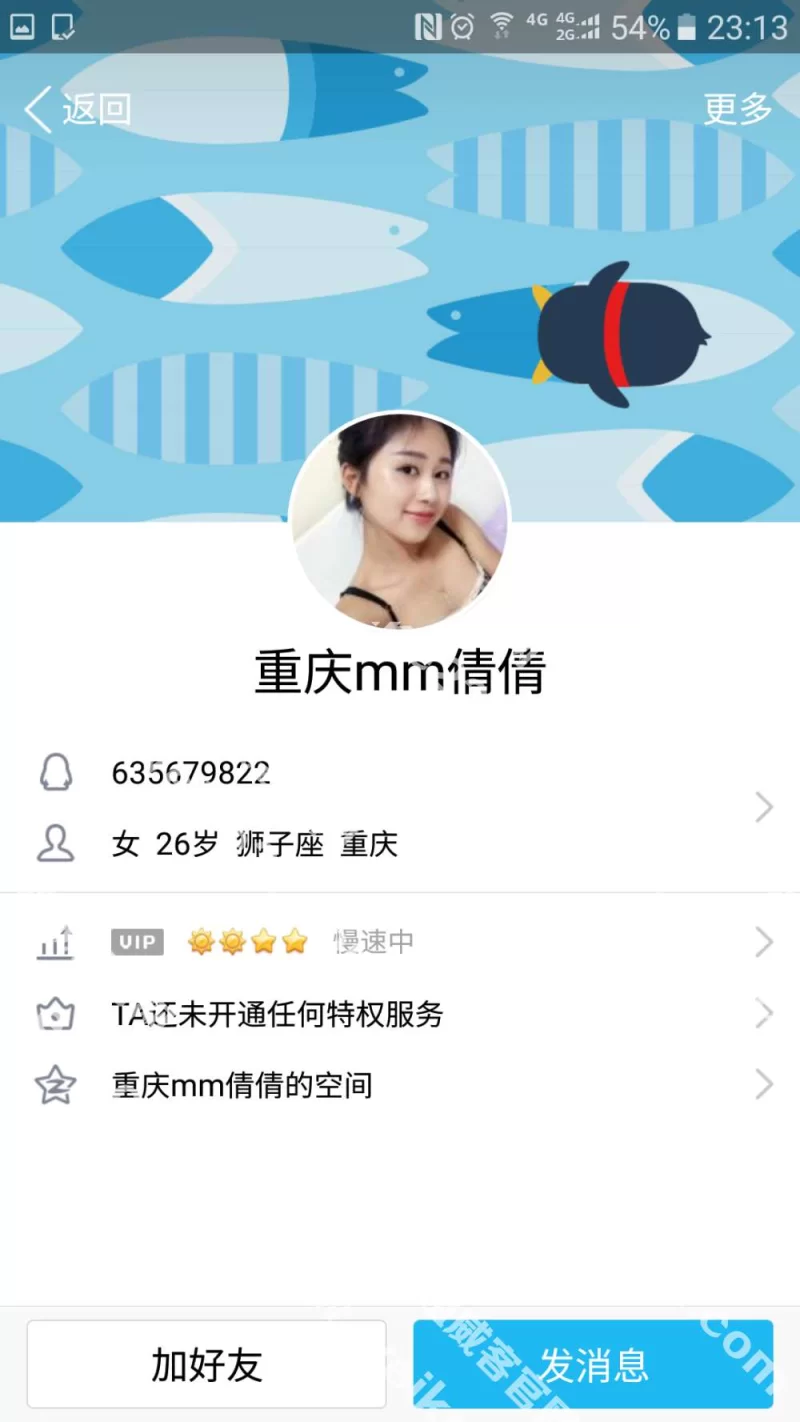
Task: Tap 加好友 to add friend
Action: pos(207,1364)
